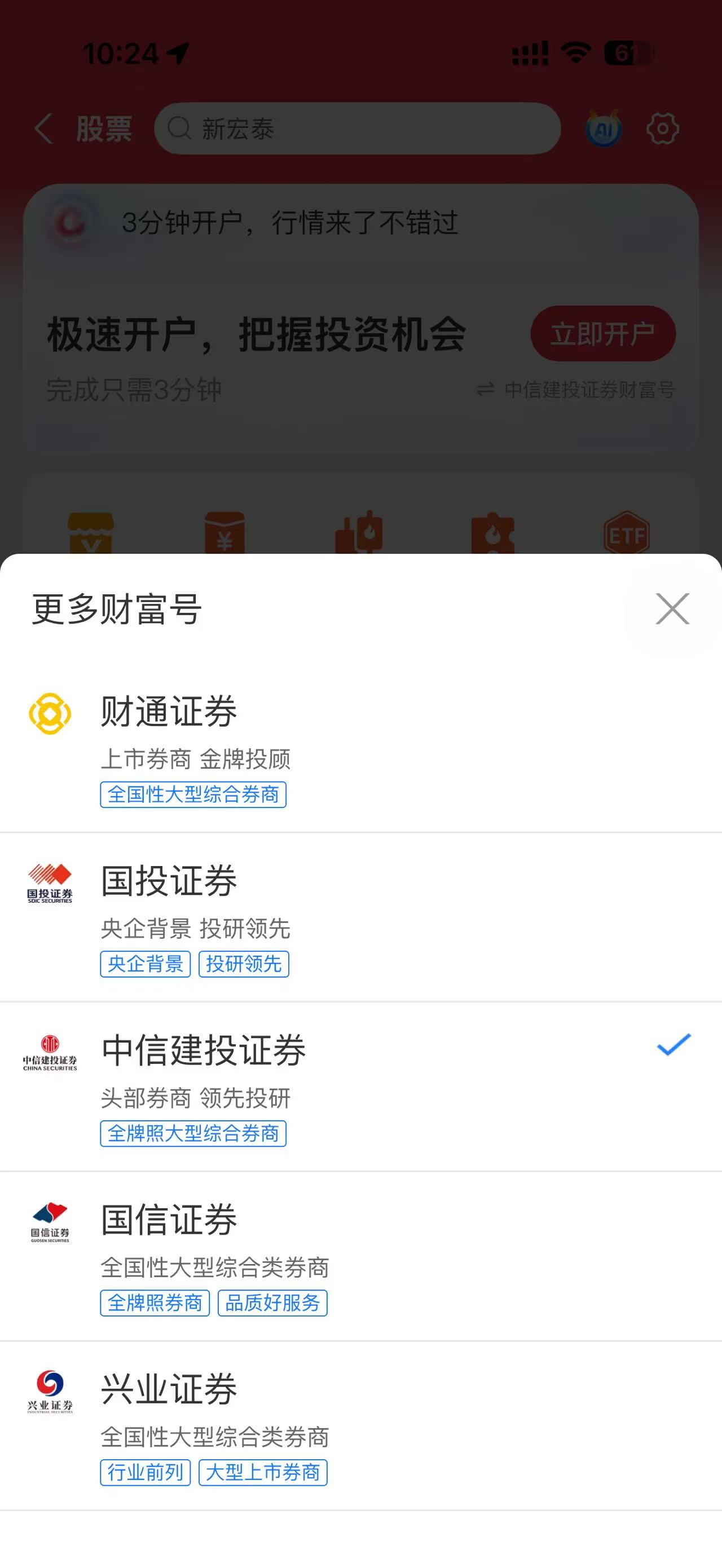This screenshot has width=722, height=1568.
Task: Close the 更多财富号 sheet
Action: (672, 609)
